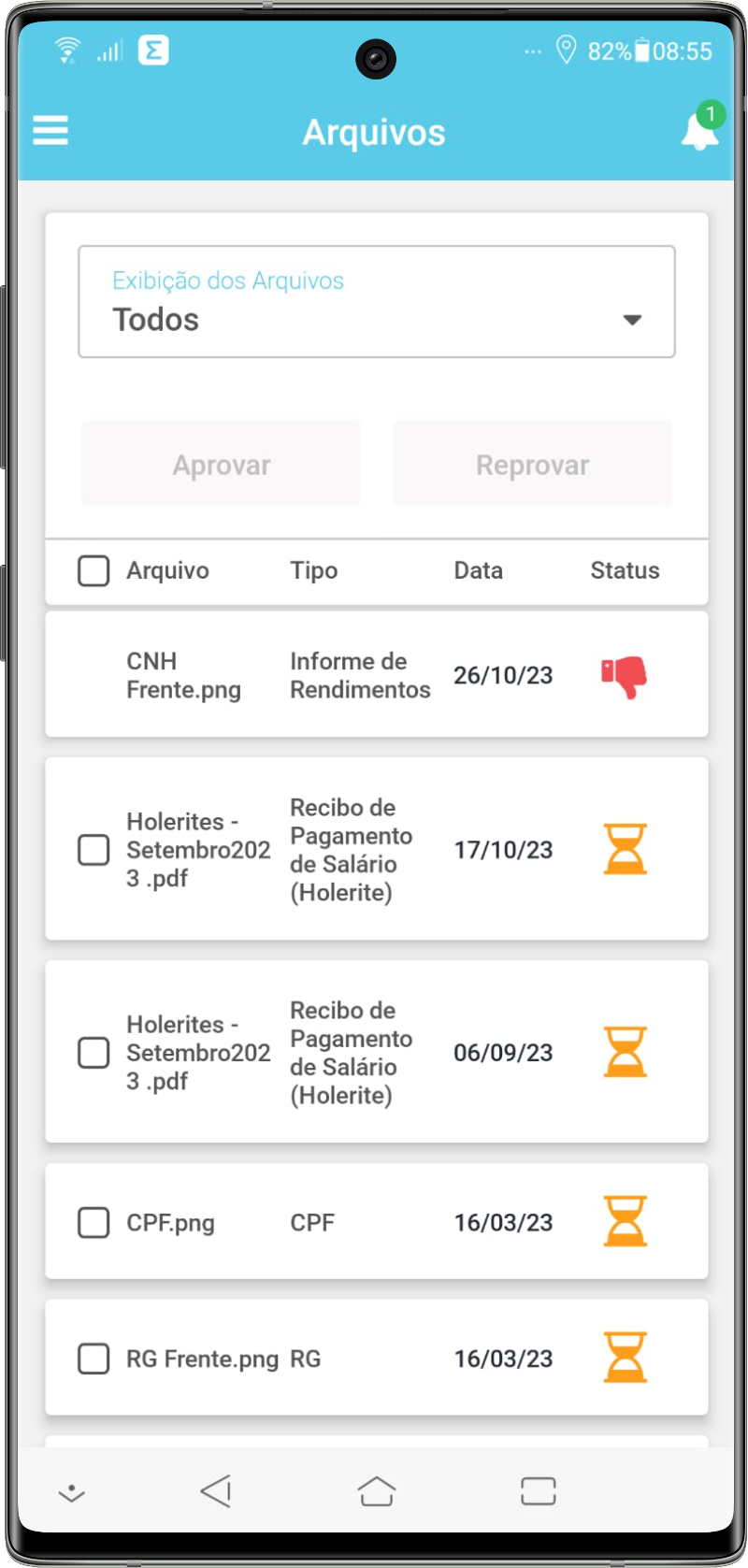This screenshot has width=748, height=1568.
Task: Open the CNH Frente.png file row
Action: [x=377, y=675]
